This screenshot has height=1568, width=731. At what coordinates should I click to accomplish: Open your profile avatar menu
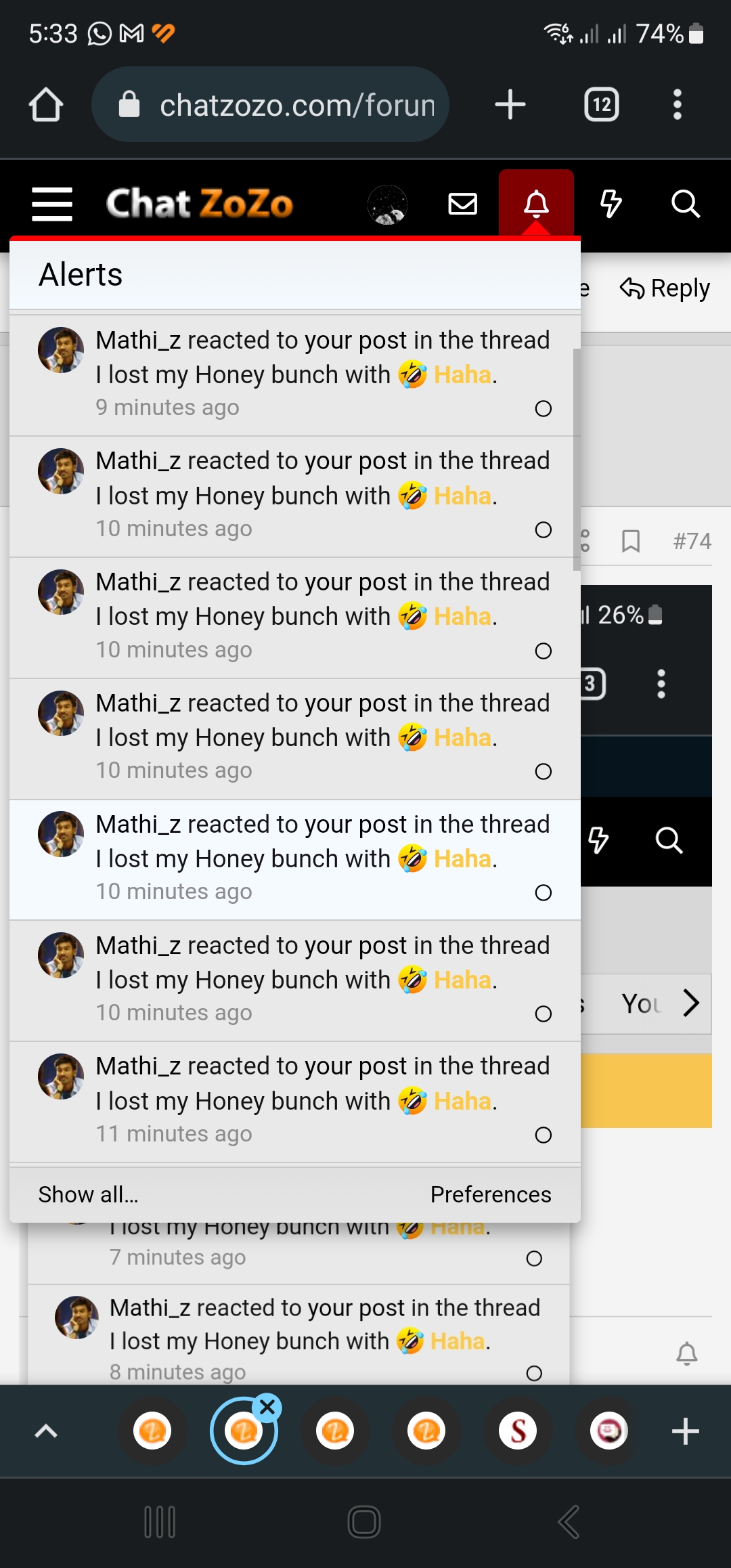click(387, 204)
